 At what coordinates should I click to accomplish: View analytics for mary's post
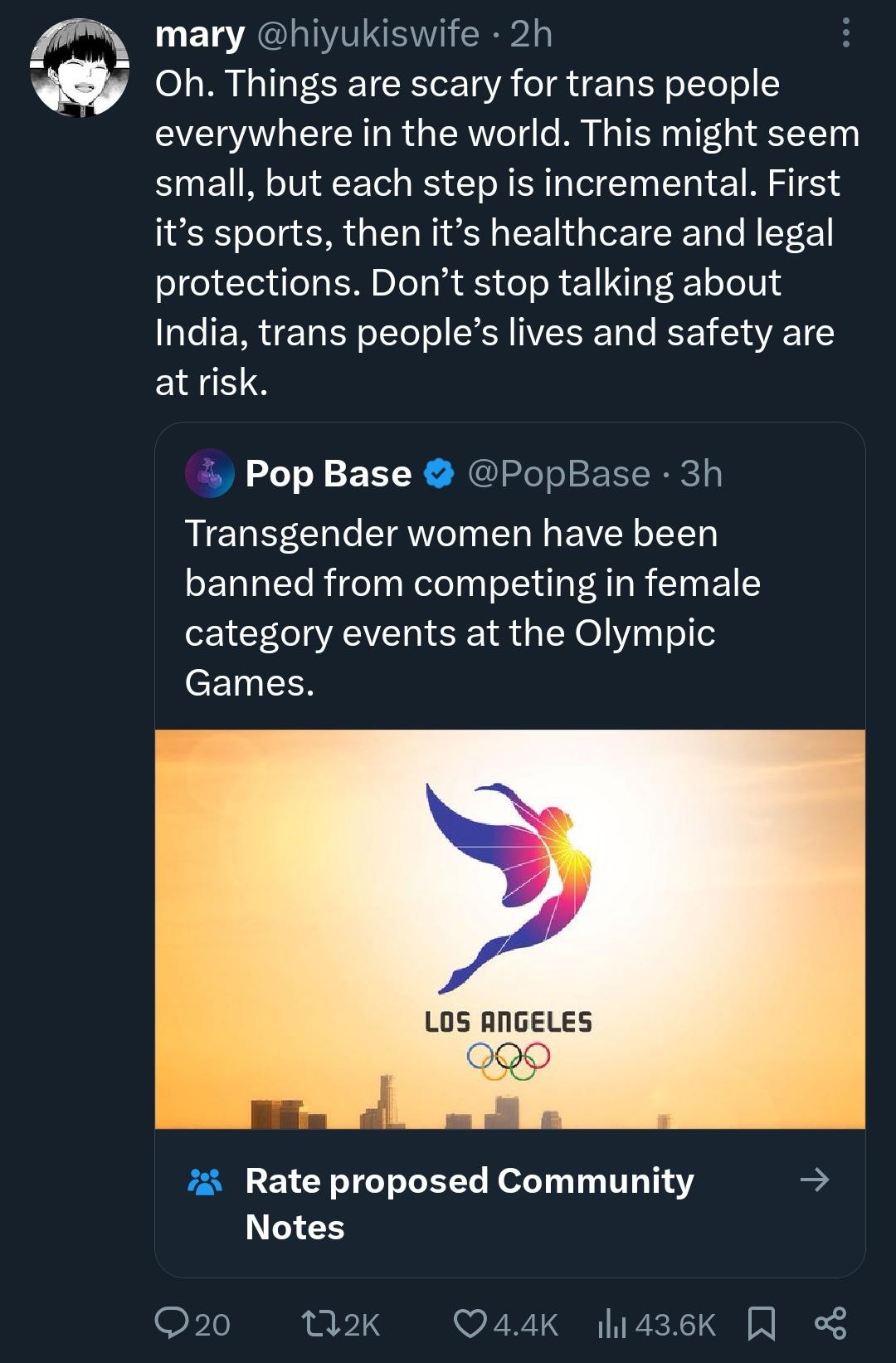click(612, 1323)
